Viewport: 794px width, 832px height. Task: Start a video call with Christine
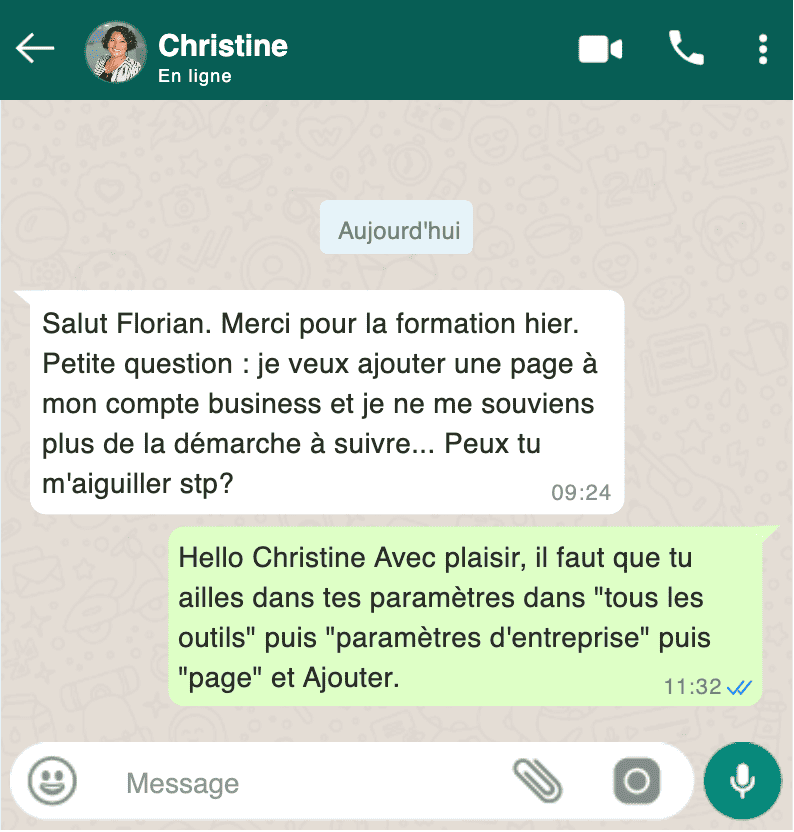(600, 49)
